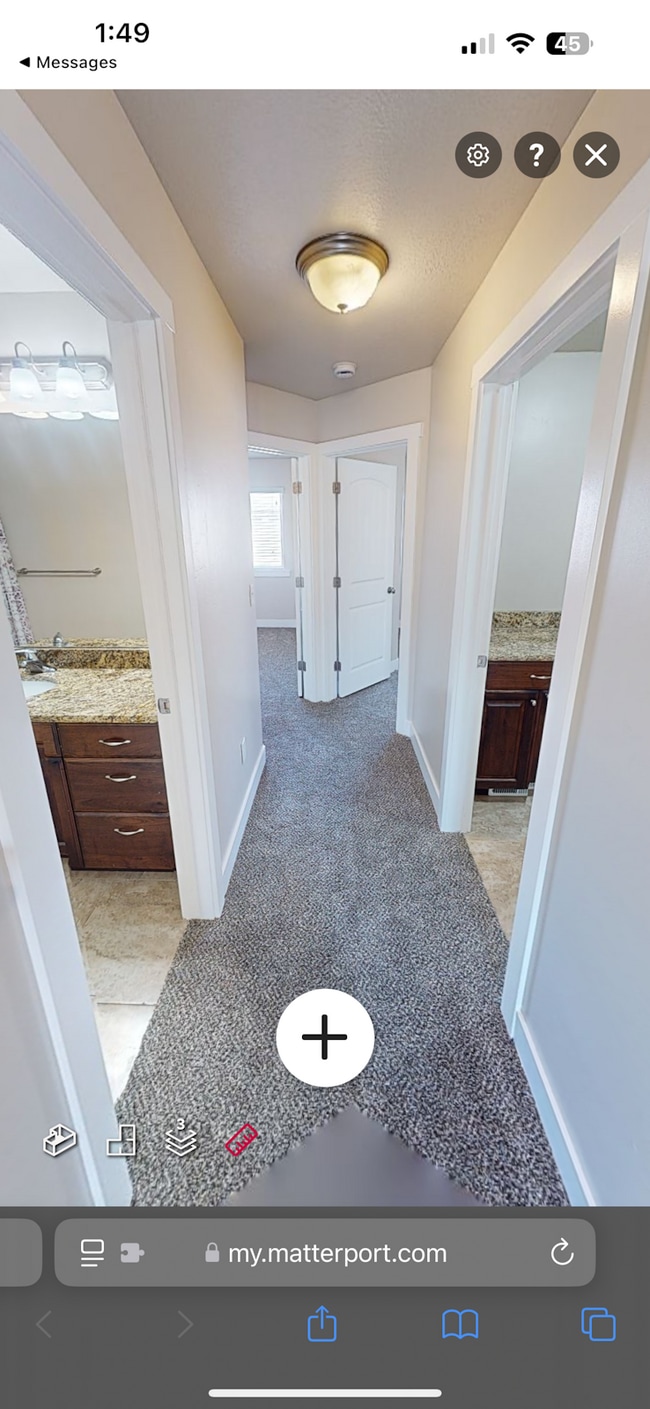Switch to dollhouse view

pos(60,1140)
